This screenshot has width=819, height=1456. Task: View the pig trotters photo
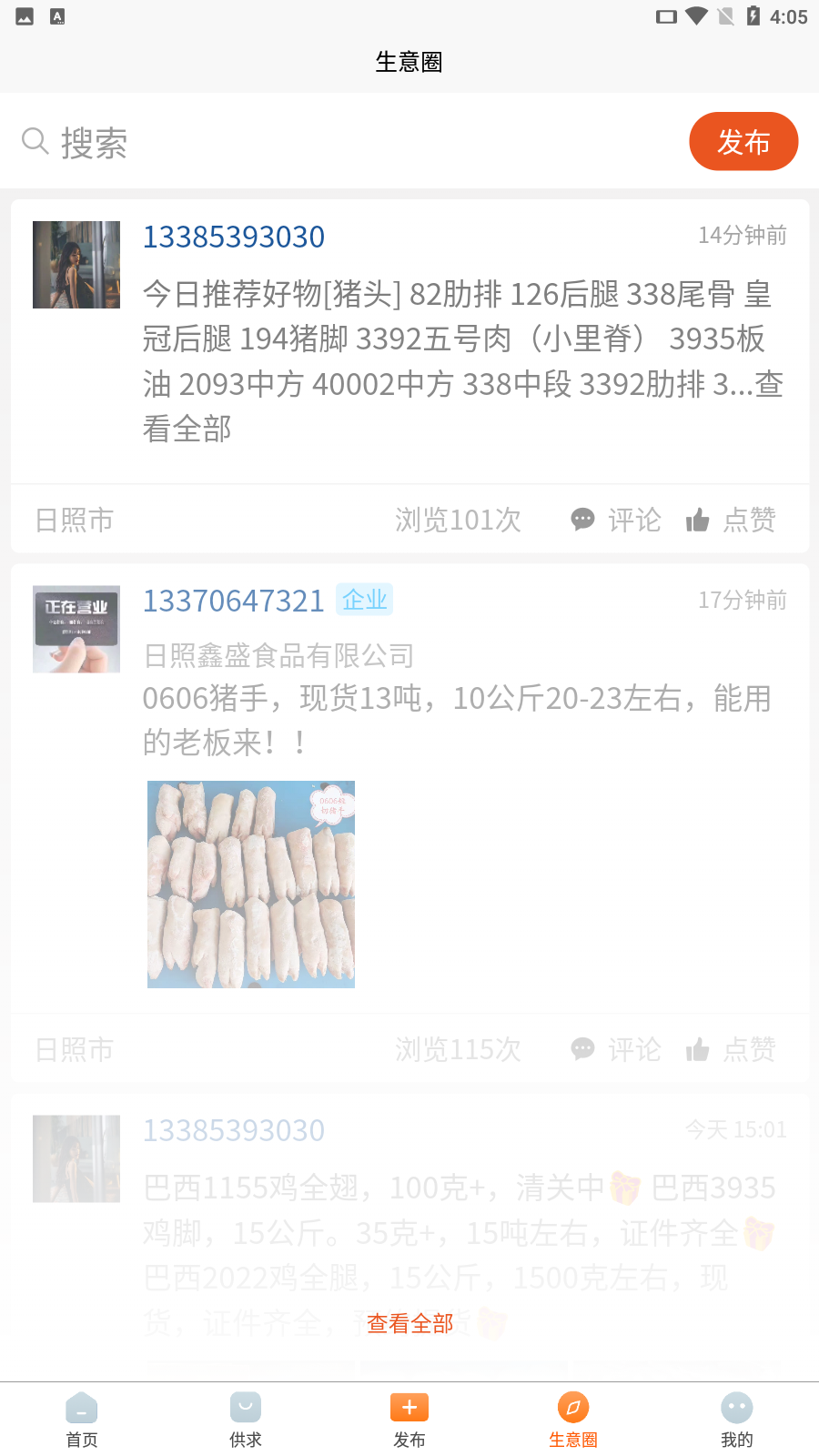click(251, 885)
